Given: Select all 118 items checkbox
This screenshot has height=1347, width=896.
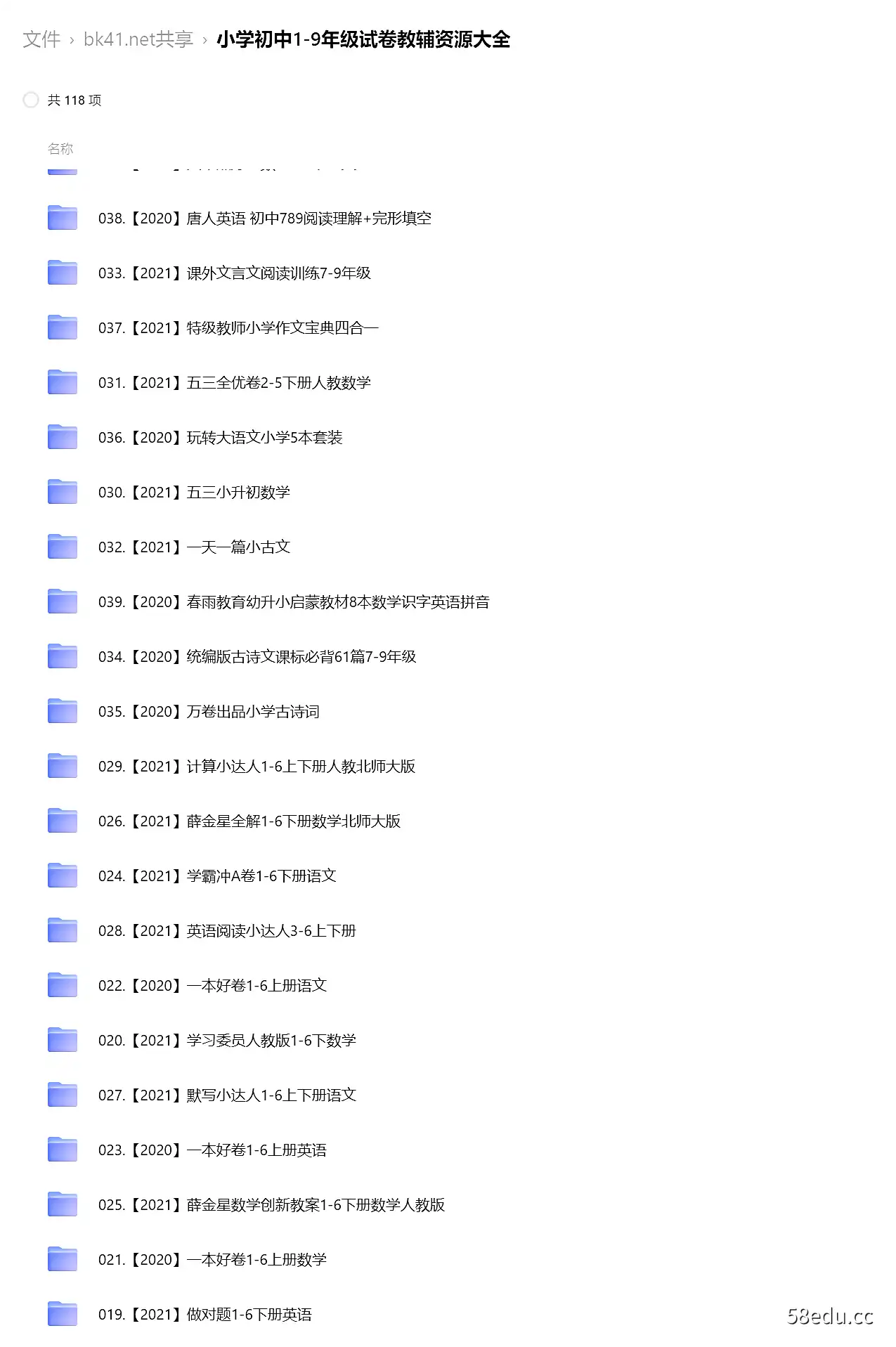Looking at the screenshot, I should click(31, 100).
